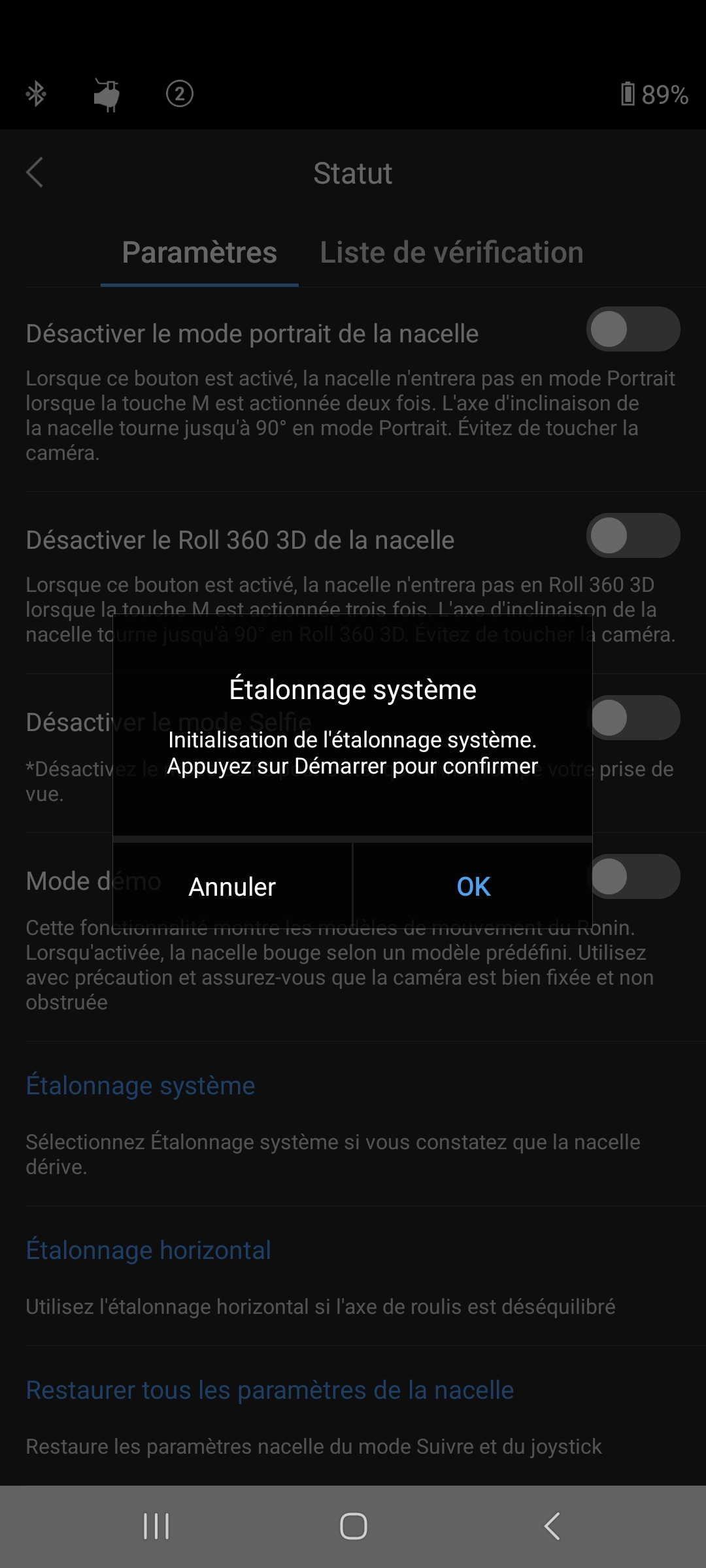Switch to the Liste de vérification tab
This screenshot has width=706, height=1568.
(x=452, y=253)
